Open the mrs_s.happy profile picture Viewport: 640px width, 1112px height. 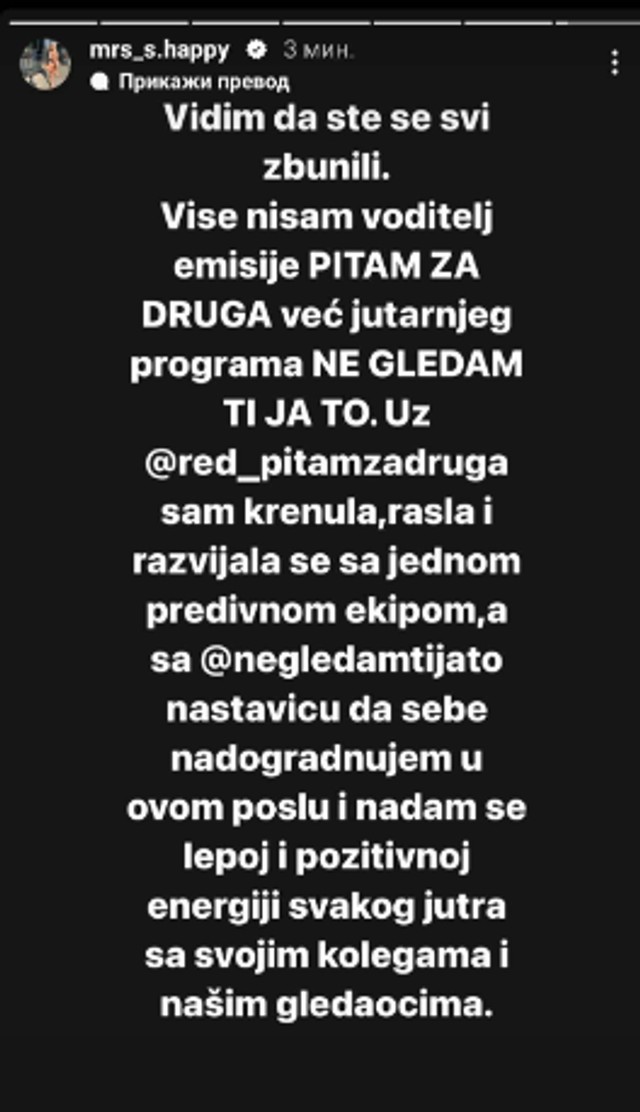click(x=45, y=62)
